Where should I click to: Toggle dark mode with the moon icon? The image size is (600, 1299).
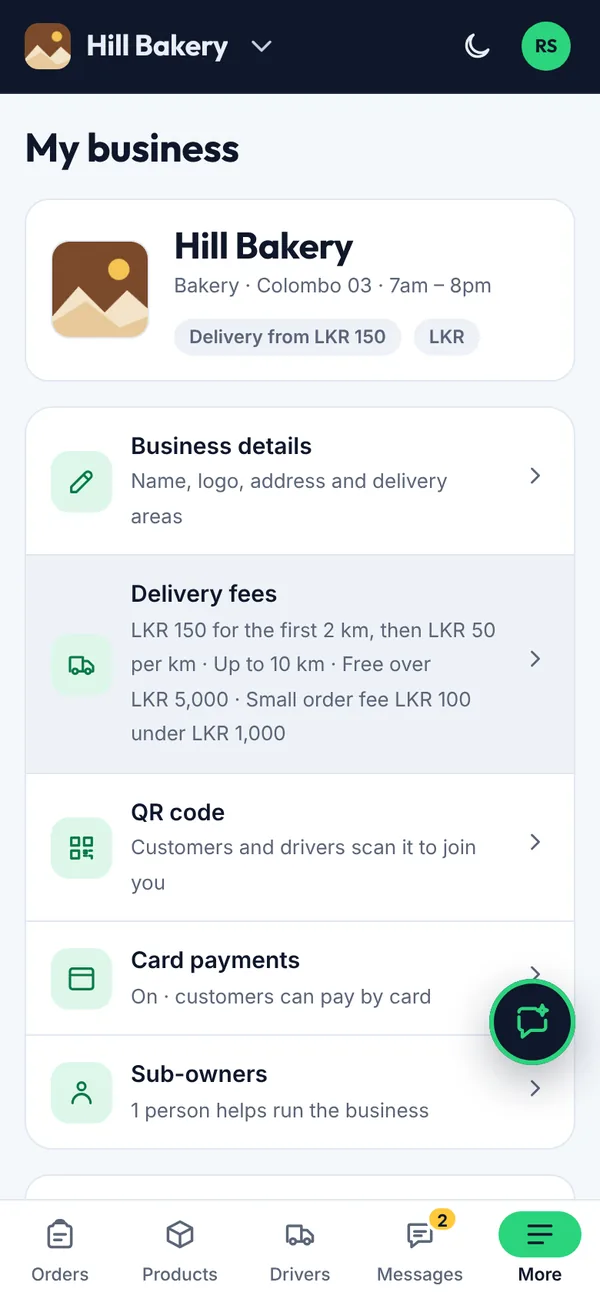478,46
